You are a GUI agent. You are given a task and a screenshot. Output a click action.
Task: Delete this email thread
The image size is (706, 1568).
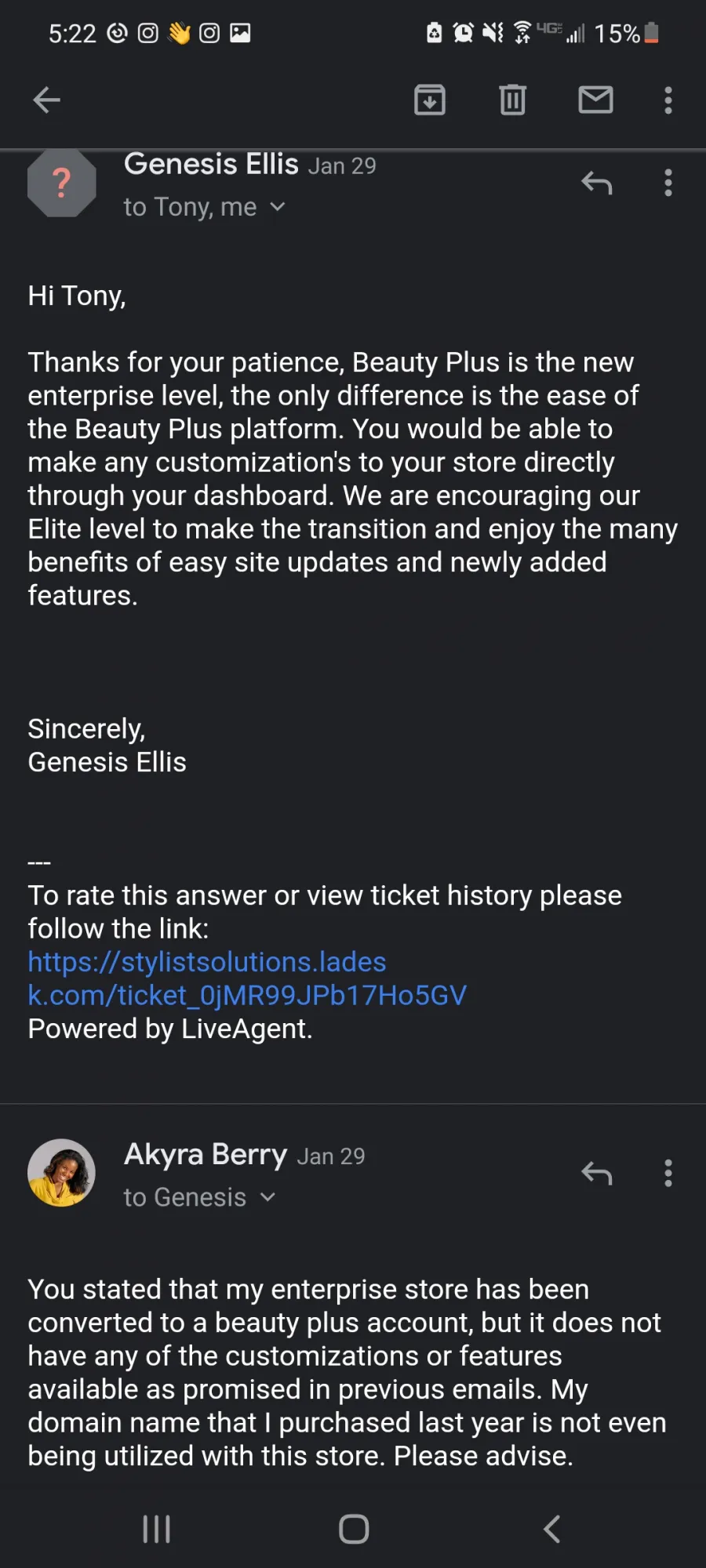(x=513, y=100)
